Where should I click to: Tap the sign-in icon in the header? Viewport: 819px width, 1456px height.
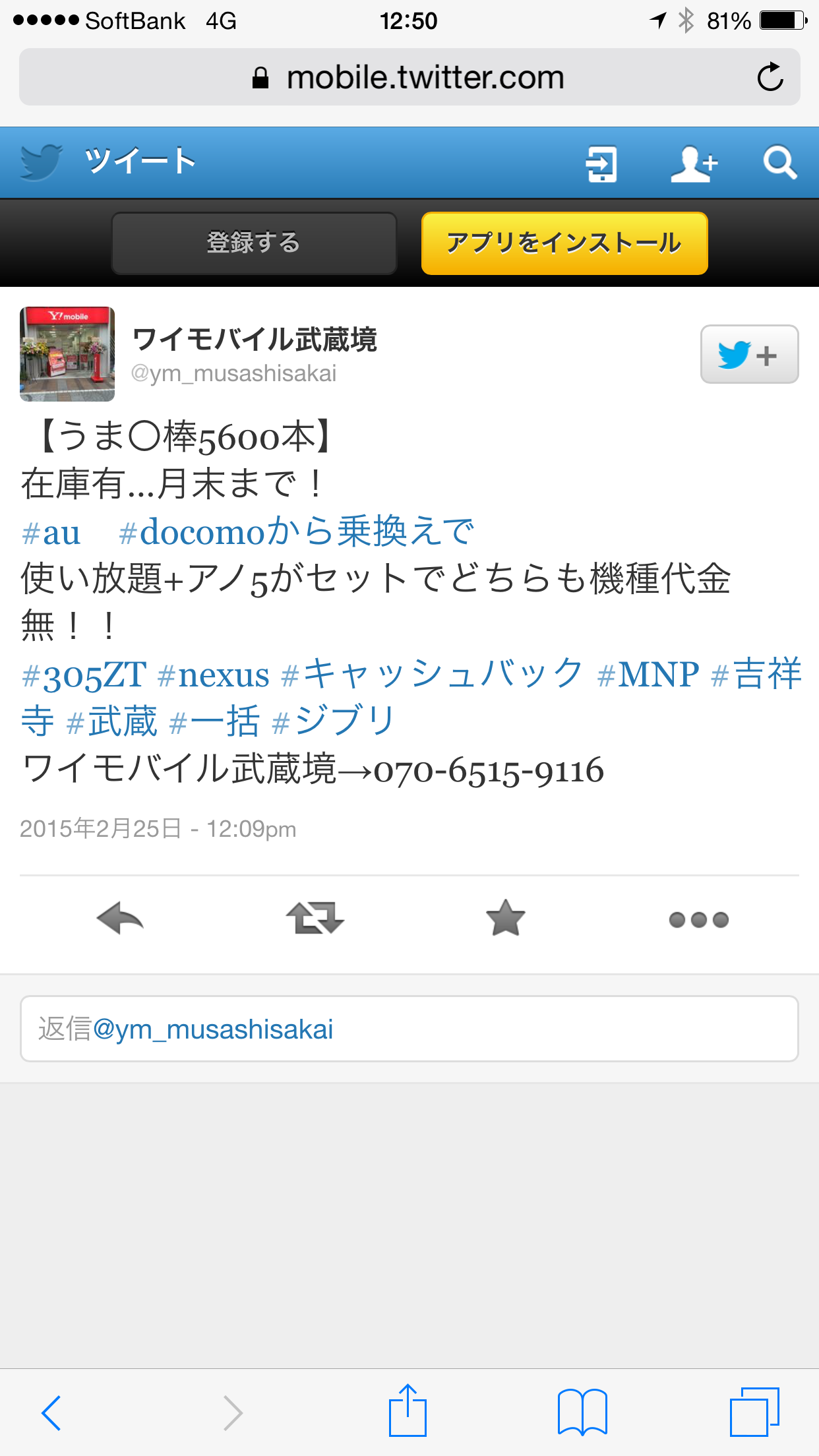601,164
